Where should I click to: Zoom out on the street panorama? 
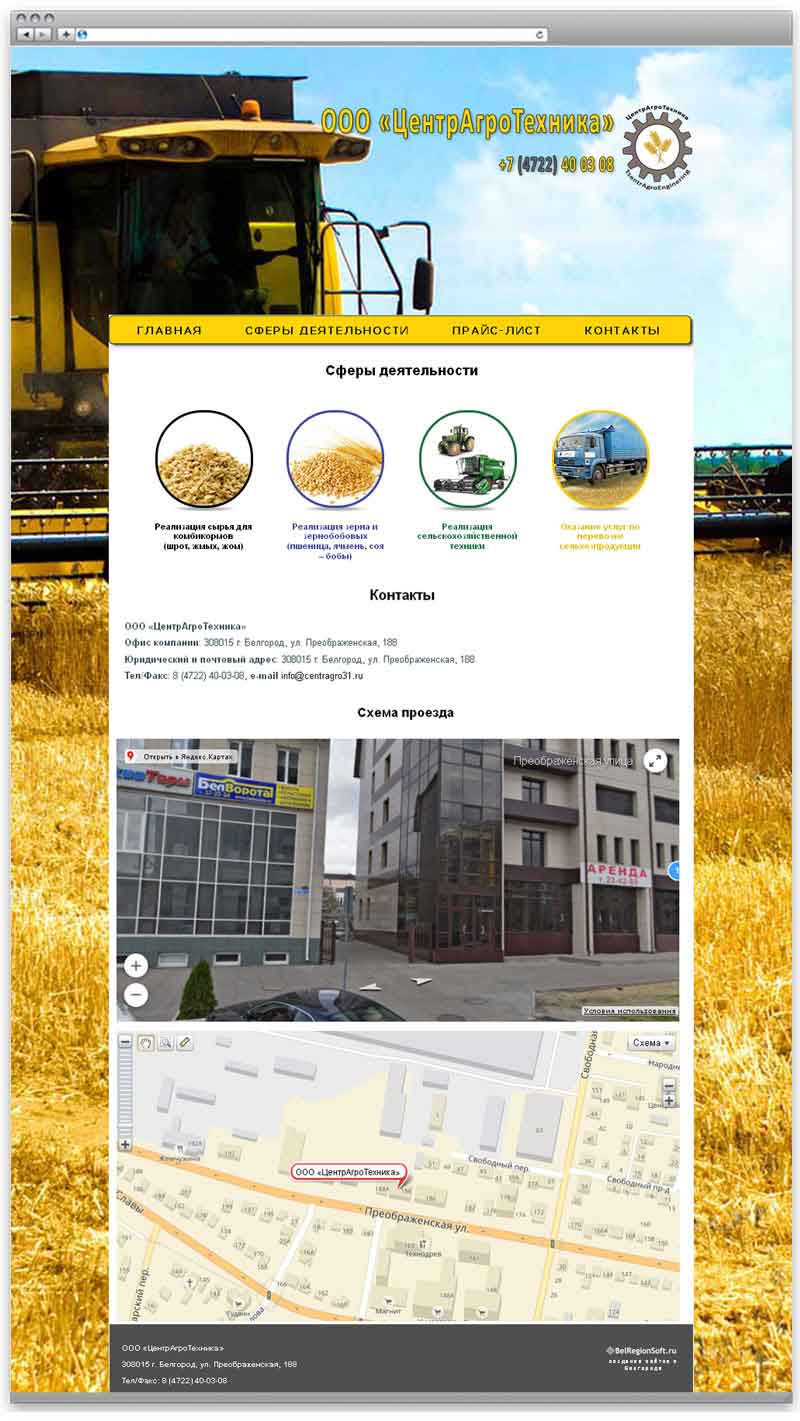pyautogui.click(x=135, y=995)
